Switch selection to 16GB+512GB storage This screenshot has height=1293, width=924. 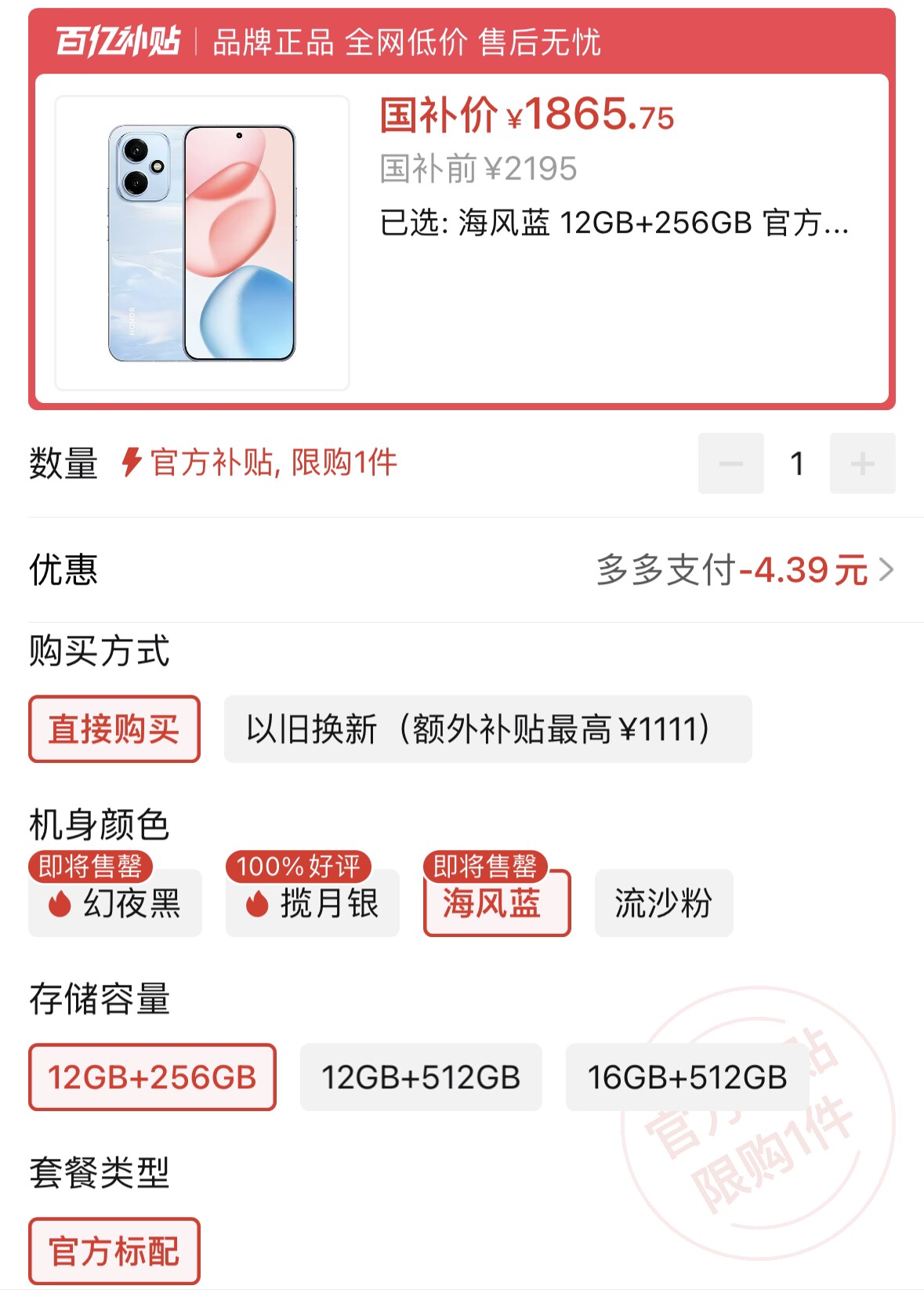pyautogui.click(x=684, y=1077)
